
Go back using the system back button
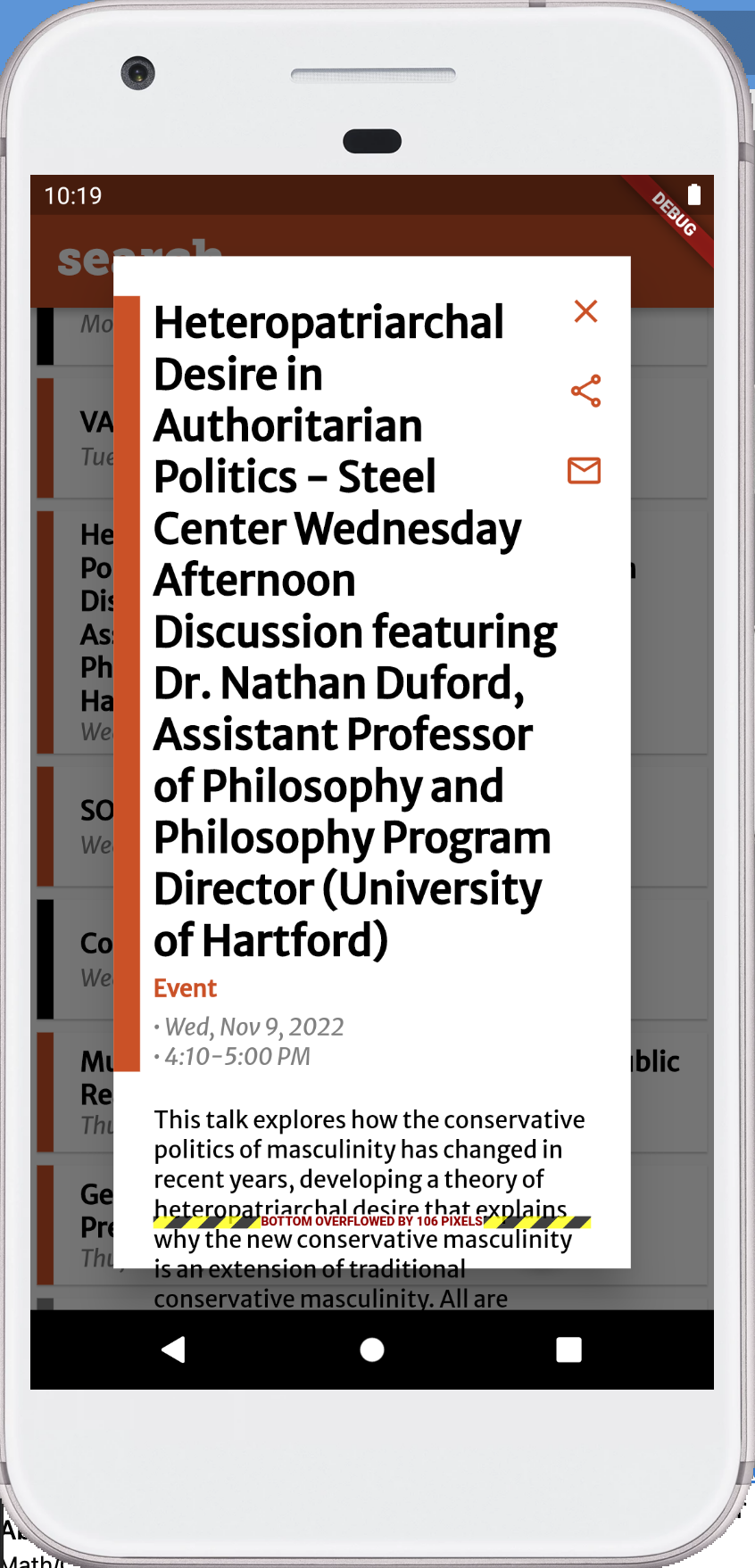pyautogui.click(x=174, y=1349)
